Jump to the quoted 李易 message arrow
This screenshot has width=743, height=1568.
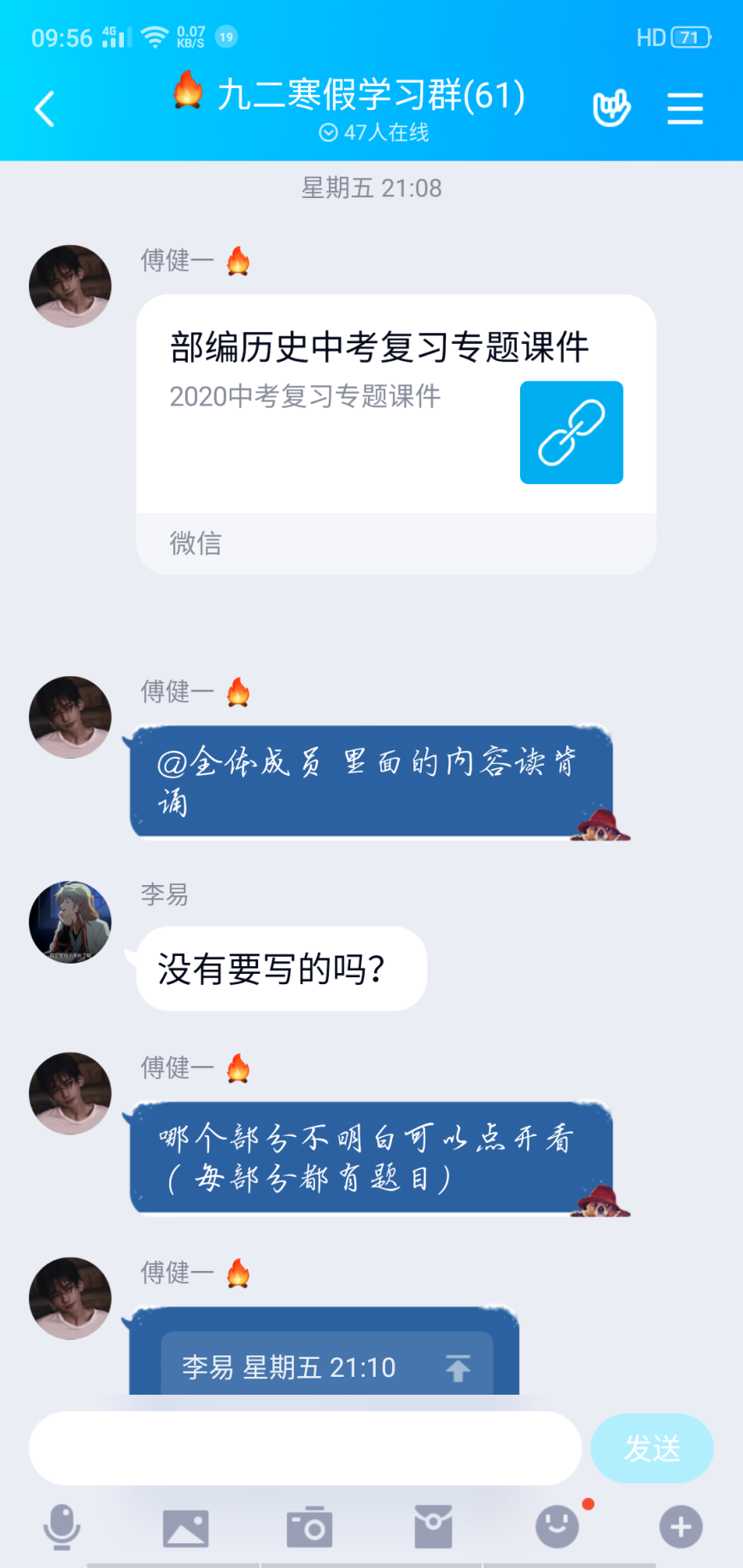pyautogui.click(x=458, y=1368)
